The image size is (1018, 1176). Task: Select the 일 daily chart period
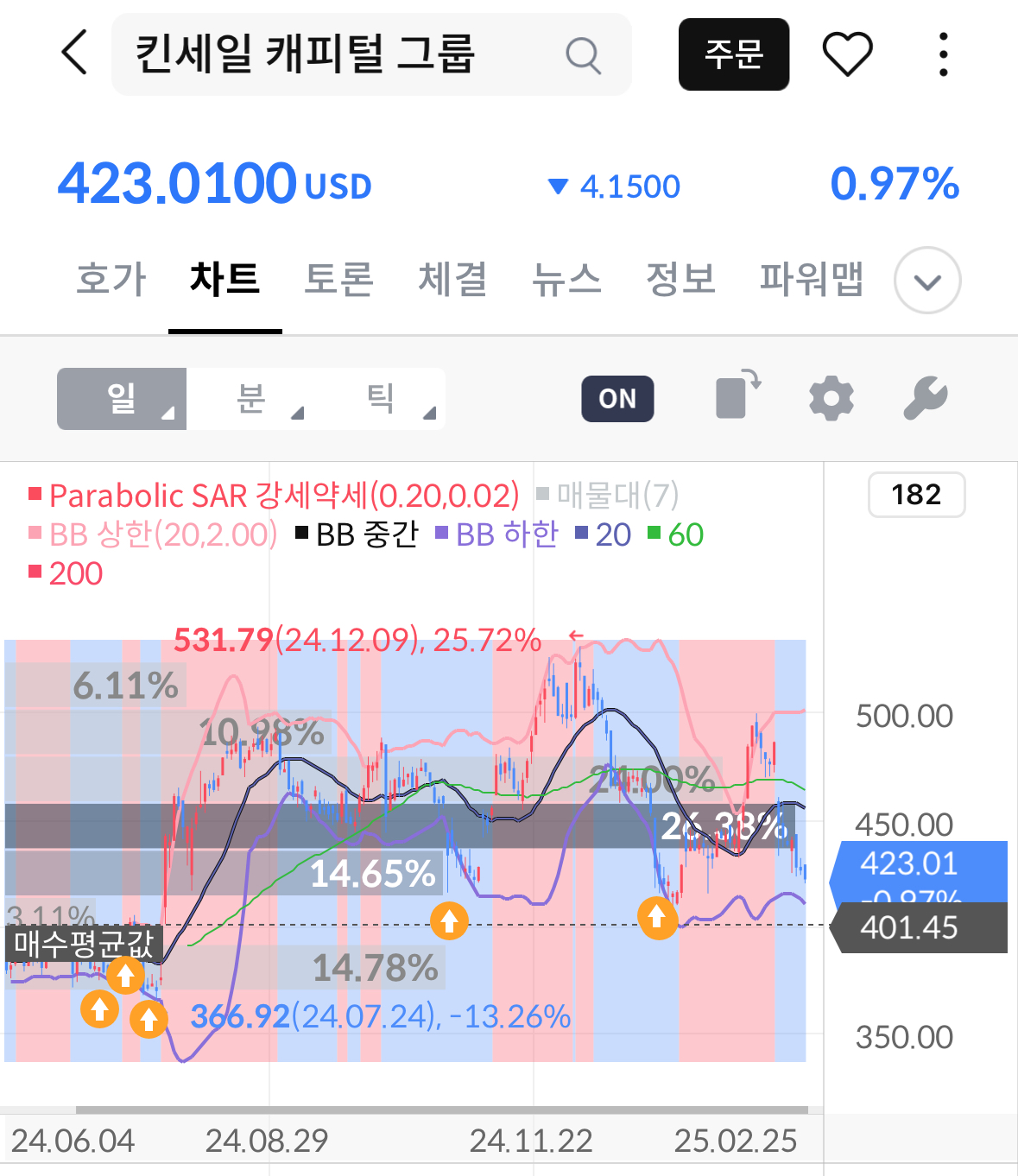(122, 399)
